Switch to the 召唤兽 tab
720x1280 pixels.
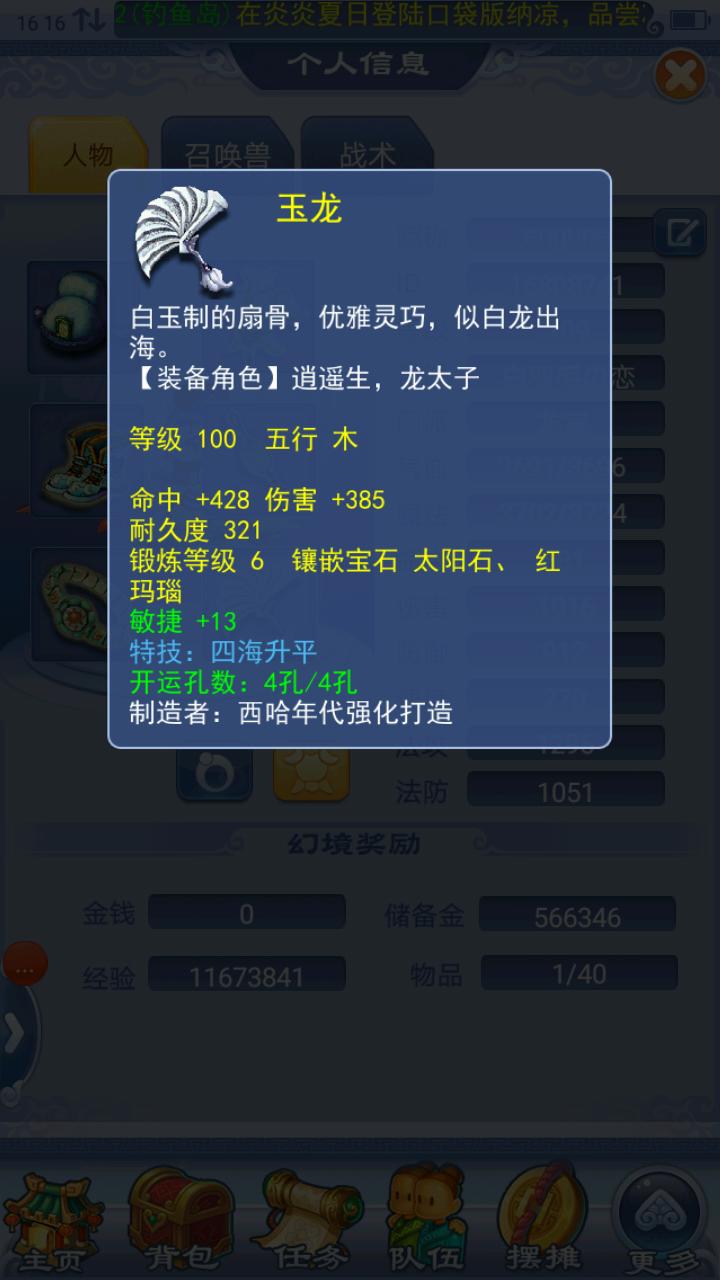[228, 154]
